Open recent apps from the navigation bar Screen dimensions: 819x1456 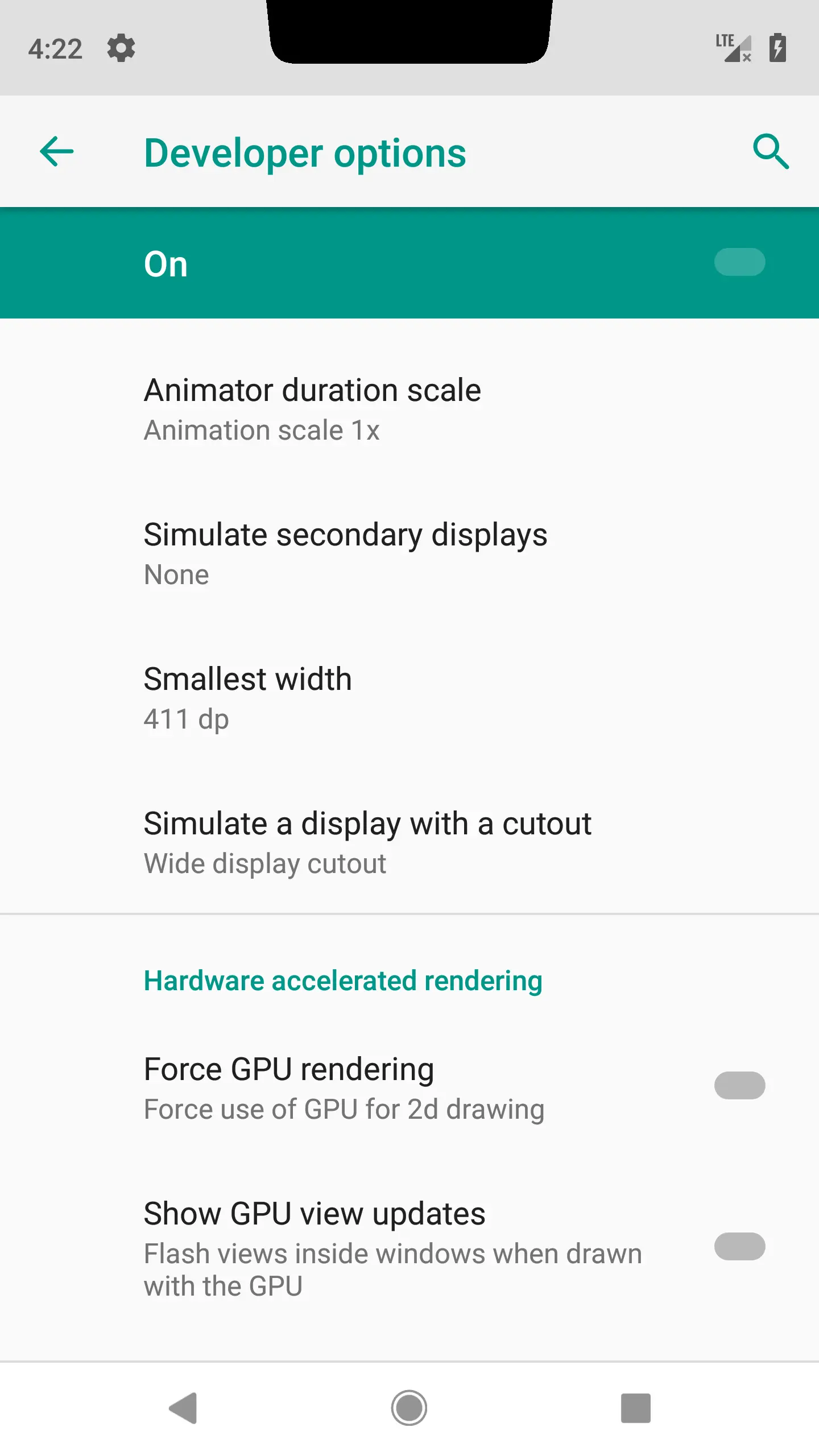635,1408
